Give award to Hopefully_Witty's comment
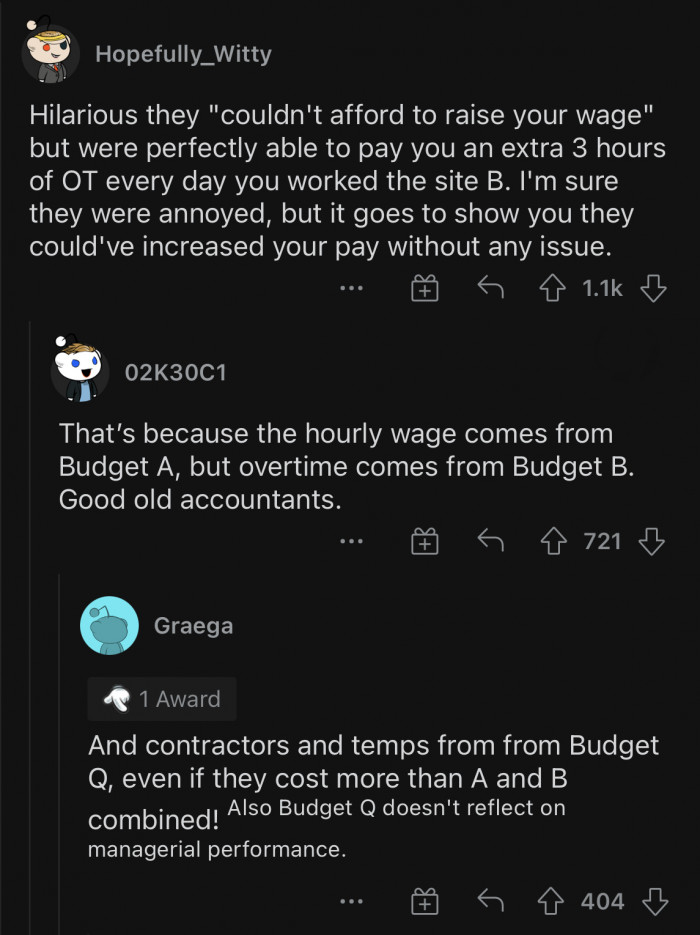700x935 pixels. 424,289
